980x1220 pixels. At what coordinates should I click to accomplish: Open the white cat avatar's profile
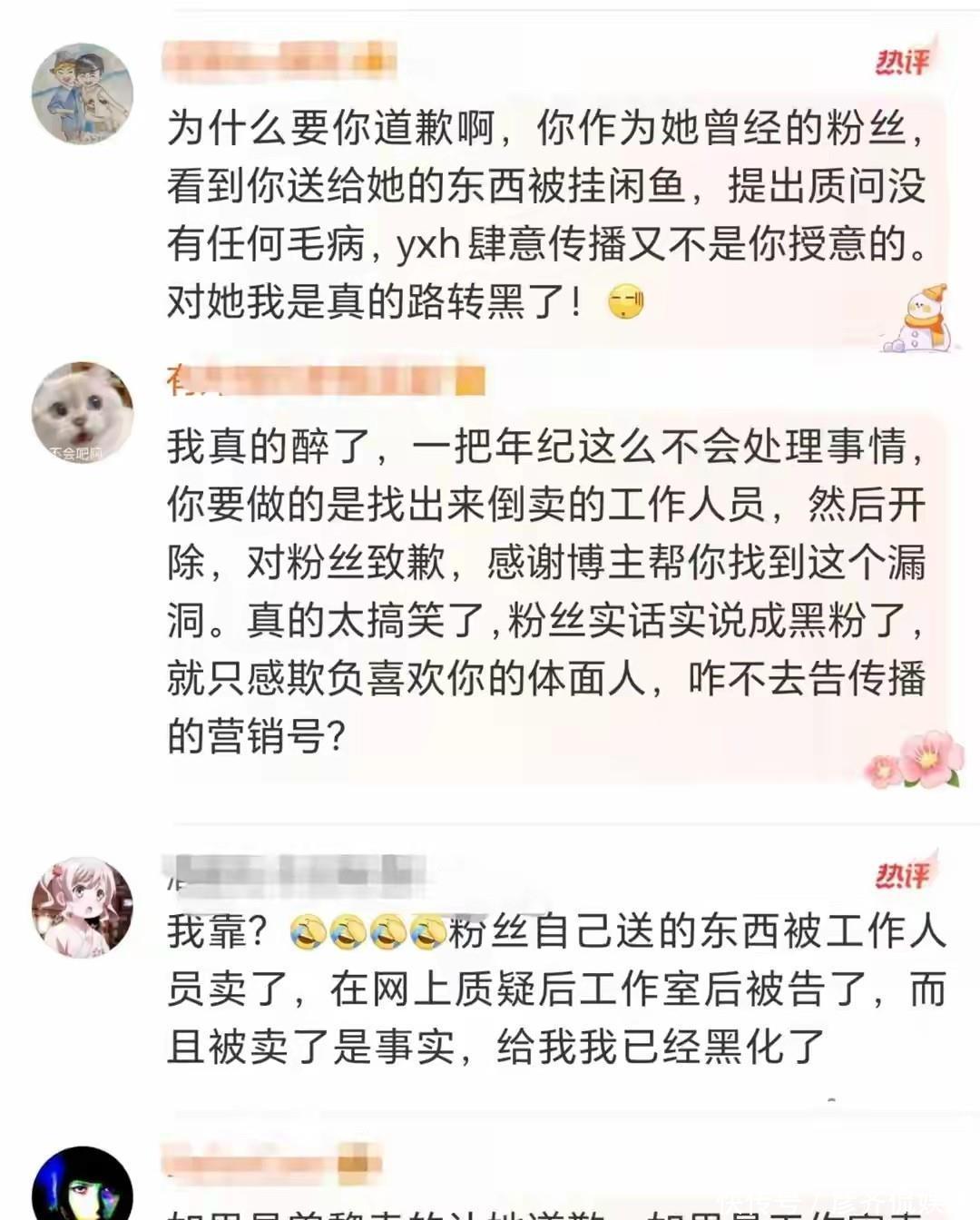click(83, 412)
